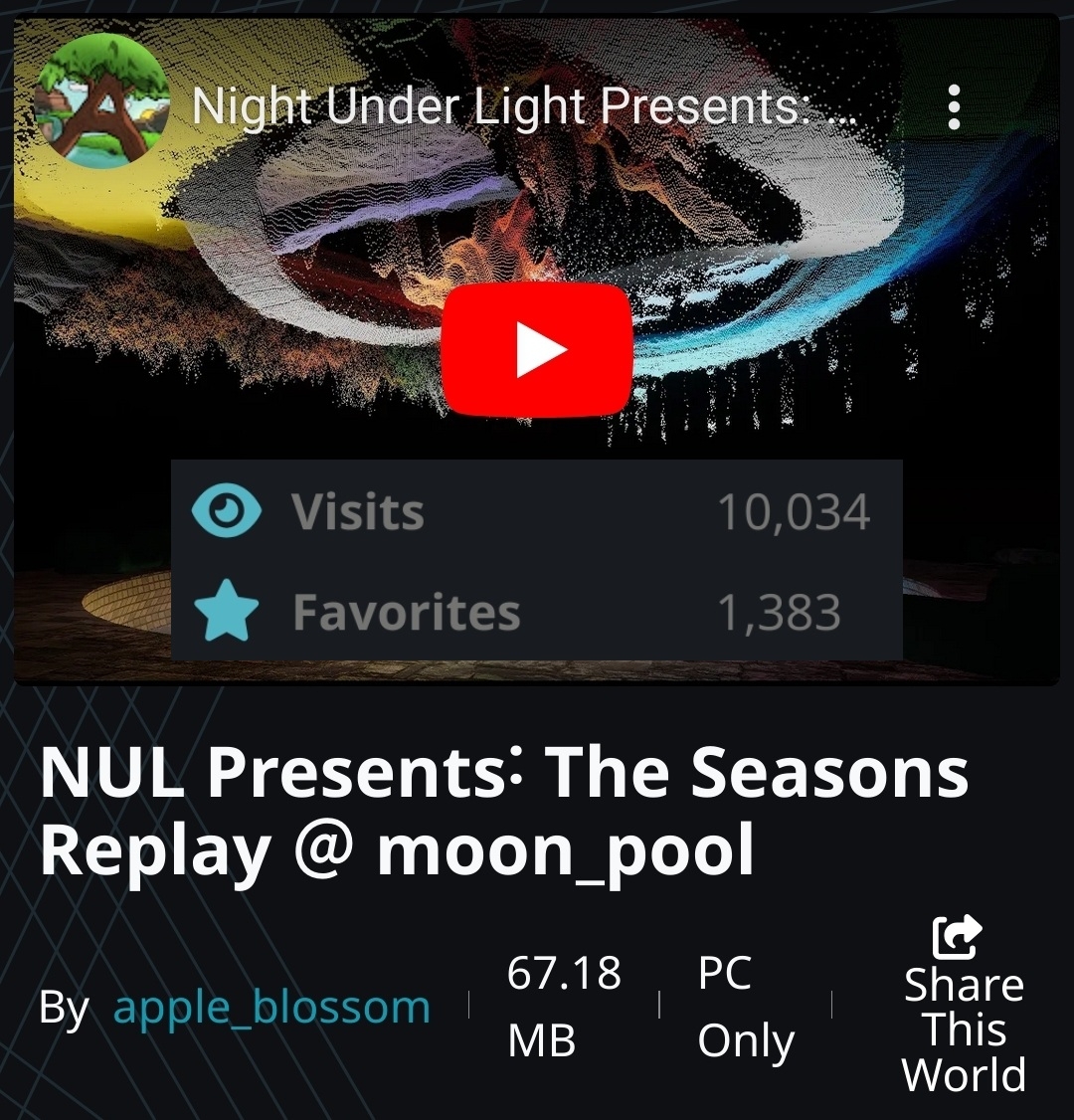Play the embedded YouTube video
Screen dimensions: 1074x1120
click(537, 349)
